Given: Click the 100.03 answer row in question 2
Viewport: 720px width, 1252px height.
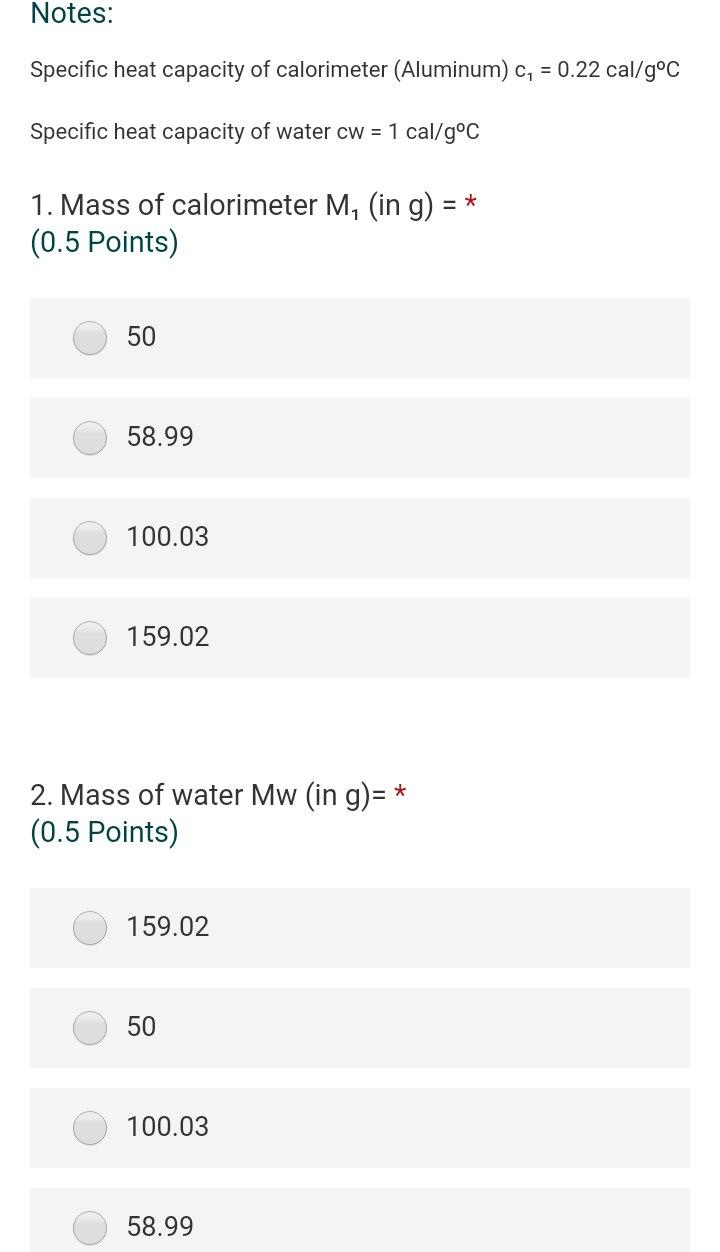Looking at the screenshot, I should tap(360, 1127).
